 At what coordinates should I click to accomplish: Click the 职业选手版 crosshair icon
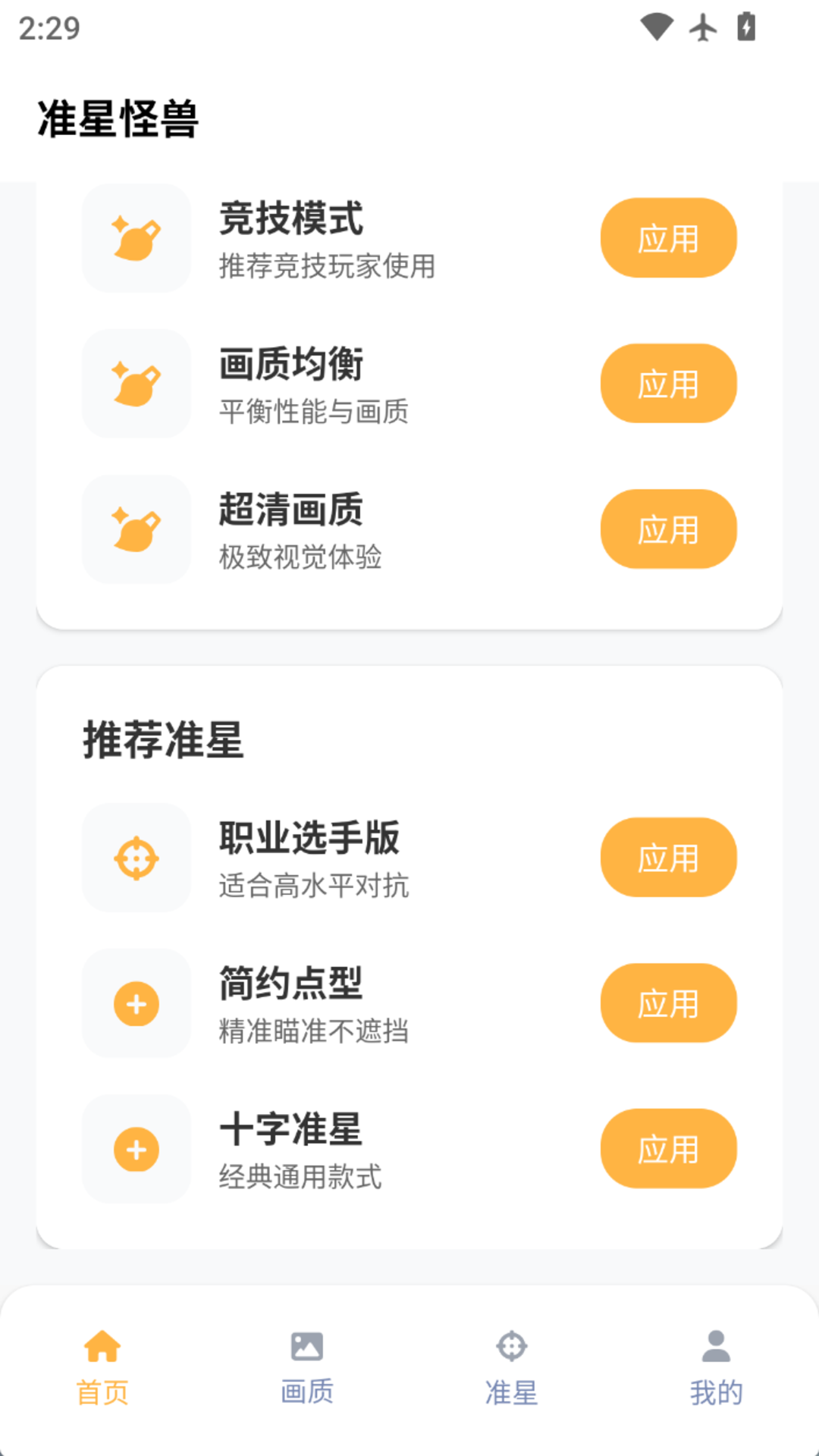[x=136, y=858]
